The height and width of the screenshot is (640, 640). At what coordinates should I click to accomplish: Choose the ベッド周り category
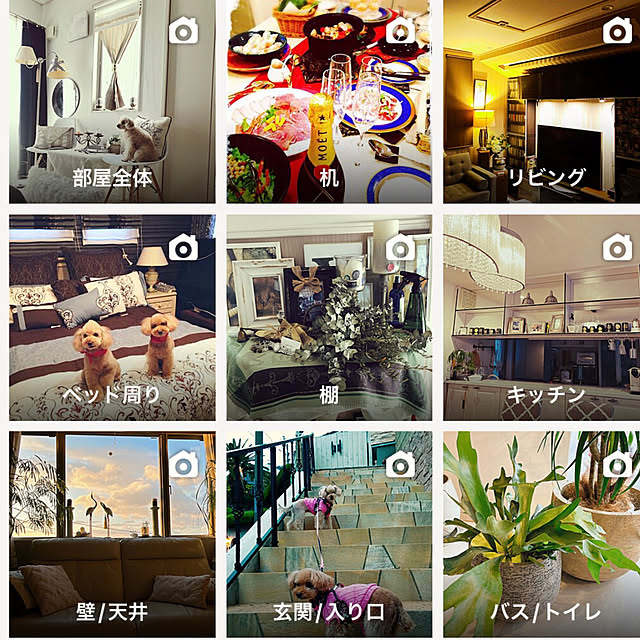(x=112, y=318)
